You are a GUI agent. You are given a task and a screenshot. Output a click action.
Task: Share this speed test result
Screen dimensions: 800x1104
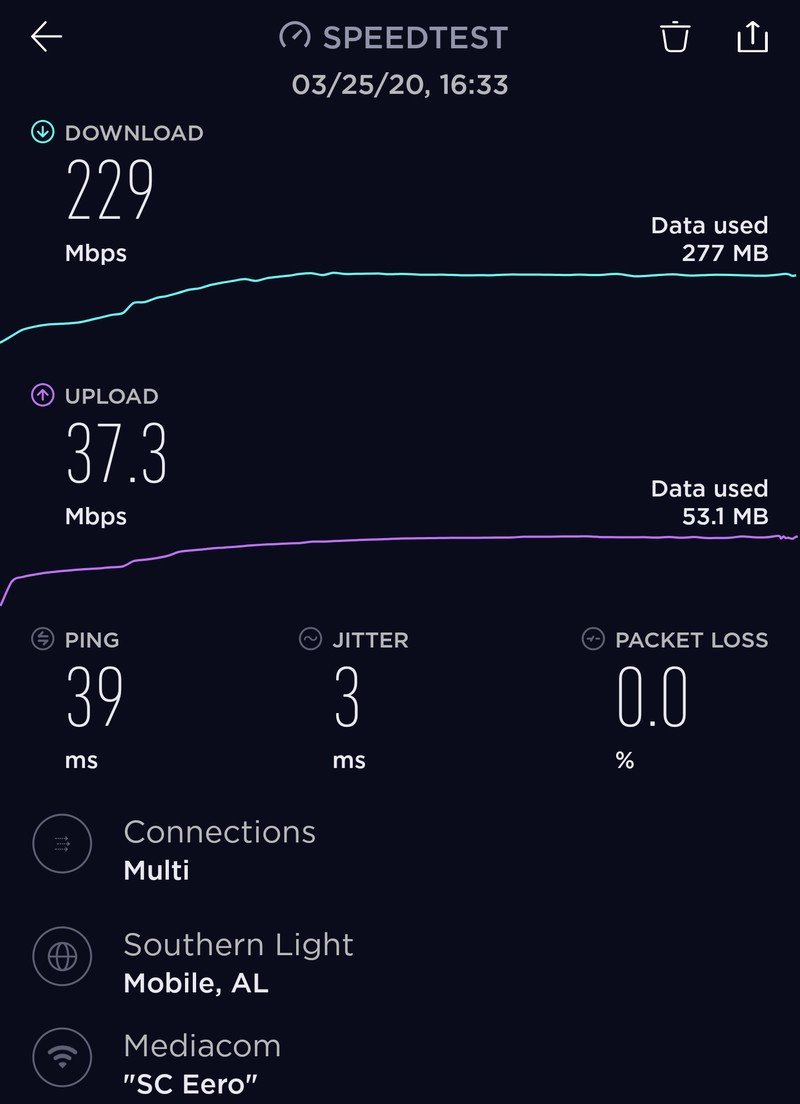pyautogui.click(x=752, y=37)
